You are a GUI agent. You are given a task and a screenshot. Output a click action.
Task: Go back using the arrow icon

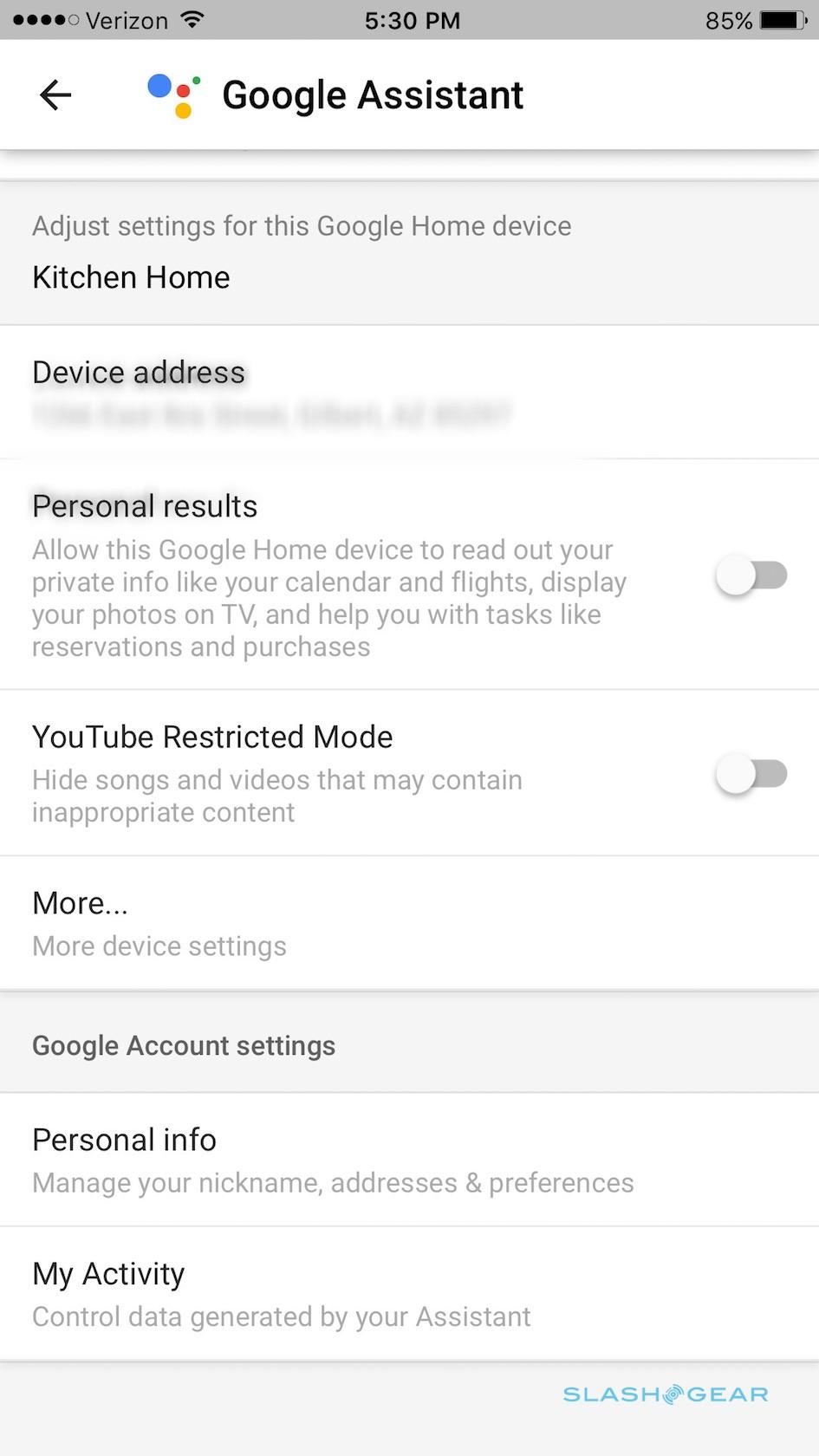pyautogui.click(x=55, y=94)
